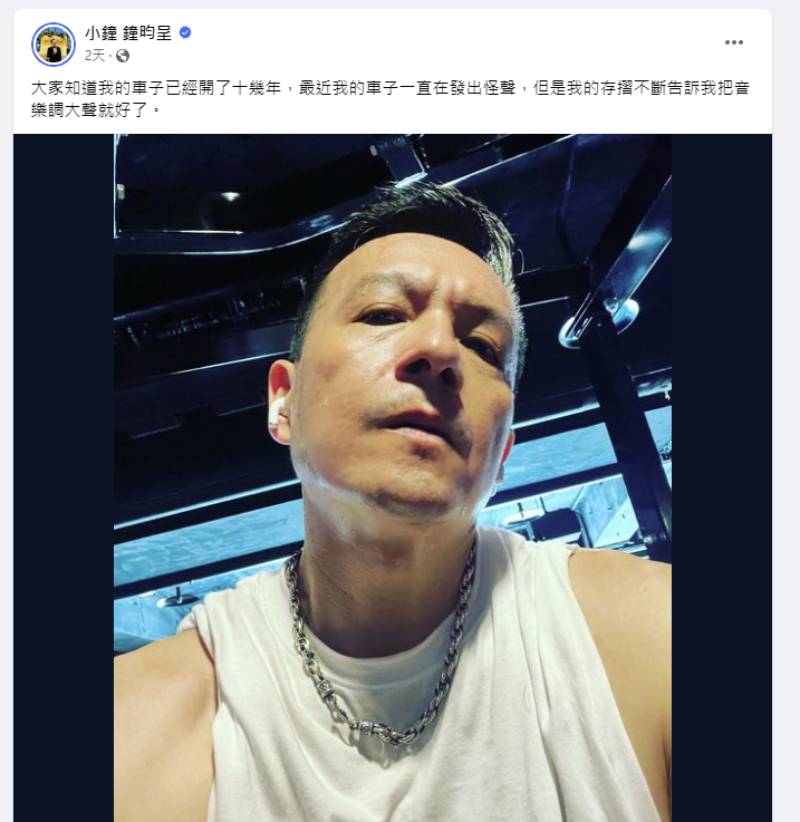Open the 小鐘 鐘昀呈 page name link
Screen dimensions: 800x822
[128, 33]
